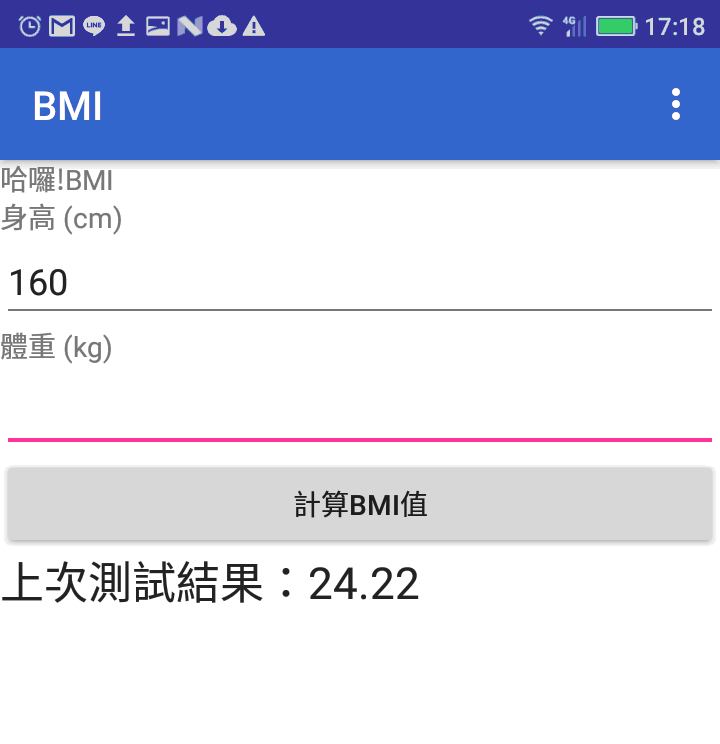Tap the 計算BMI值 button
Viewport: 720px width, 744px height.
(360, 504)
